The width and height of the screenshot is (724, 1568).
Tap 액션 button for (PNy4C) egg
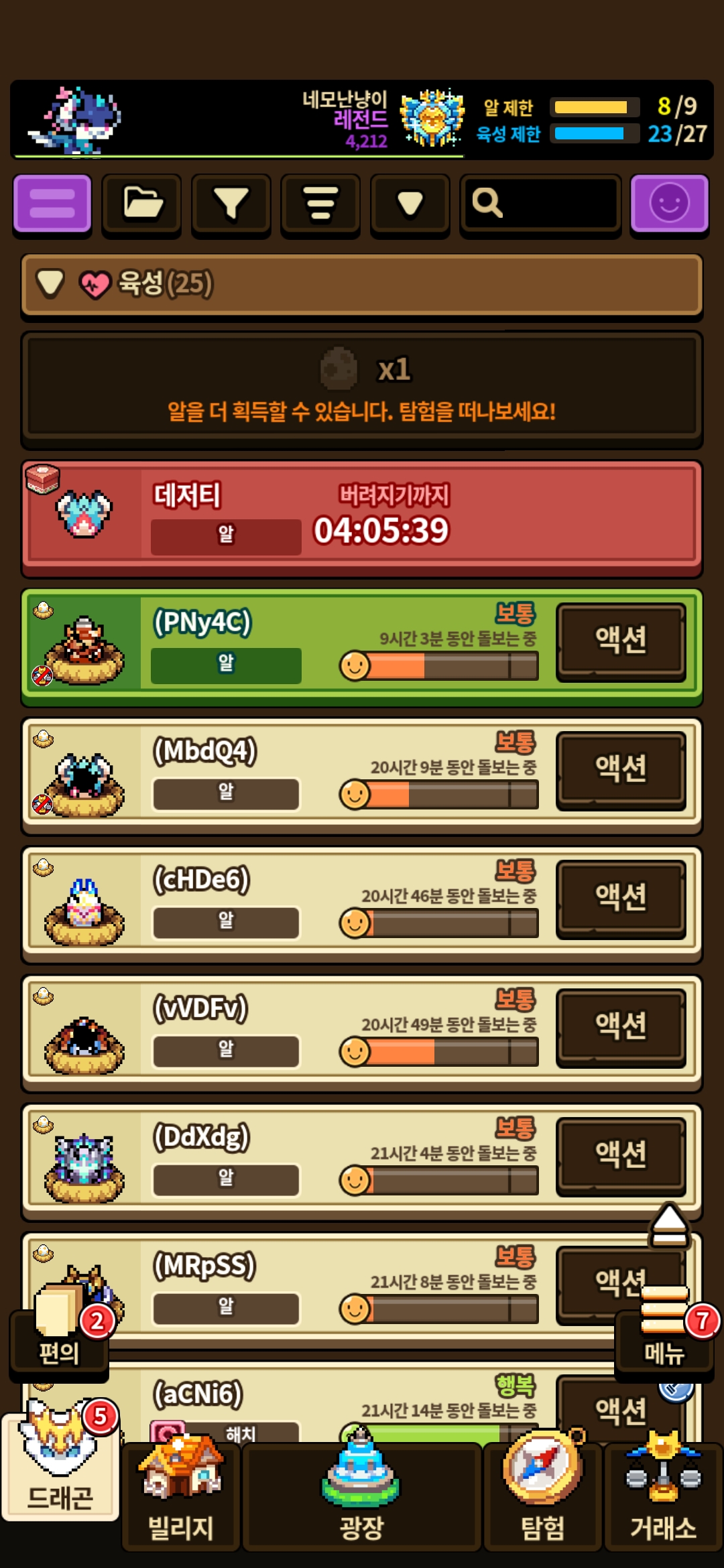[621, 640]
